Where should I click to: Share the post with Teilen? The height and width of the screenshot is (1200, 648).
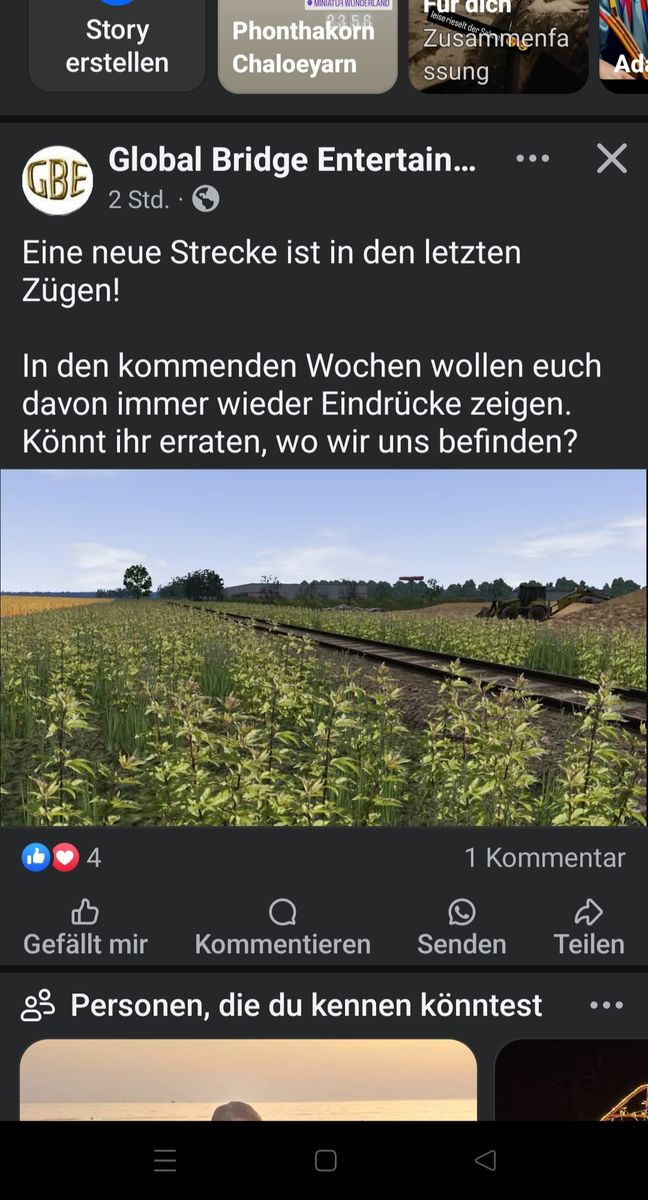click(x=588, y=927)
